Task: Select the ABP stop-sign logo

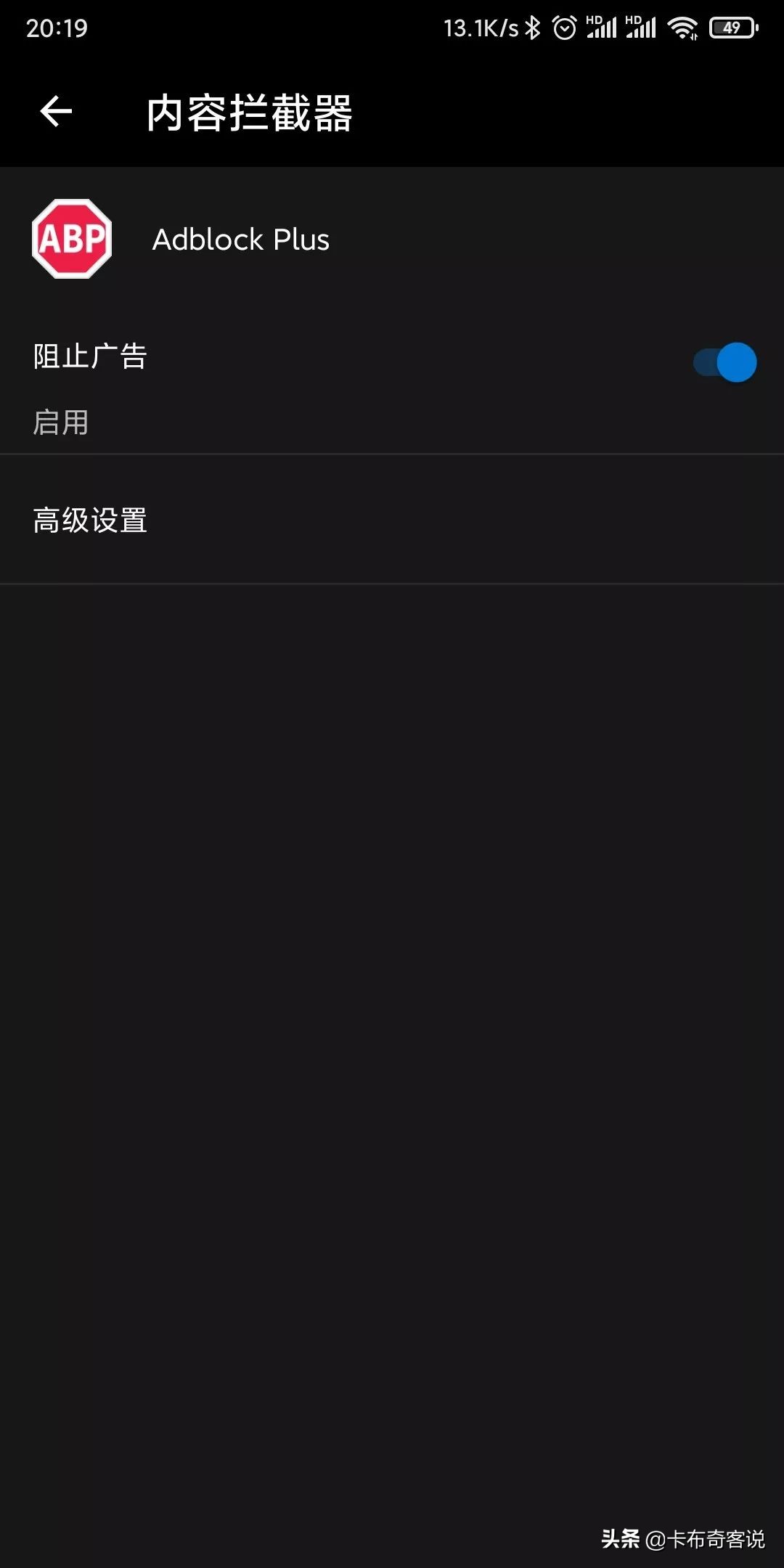Action: (x=72, y=237)
